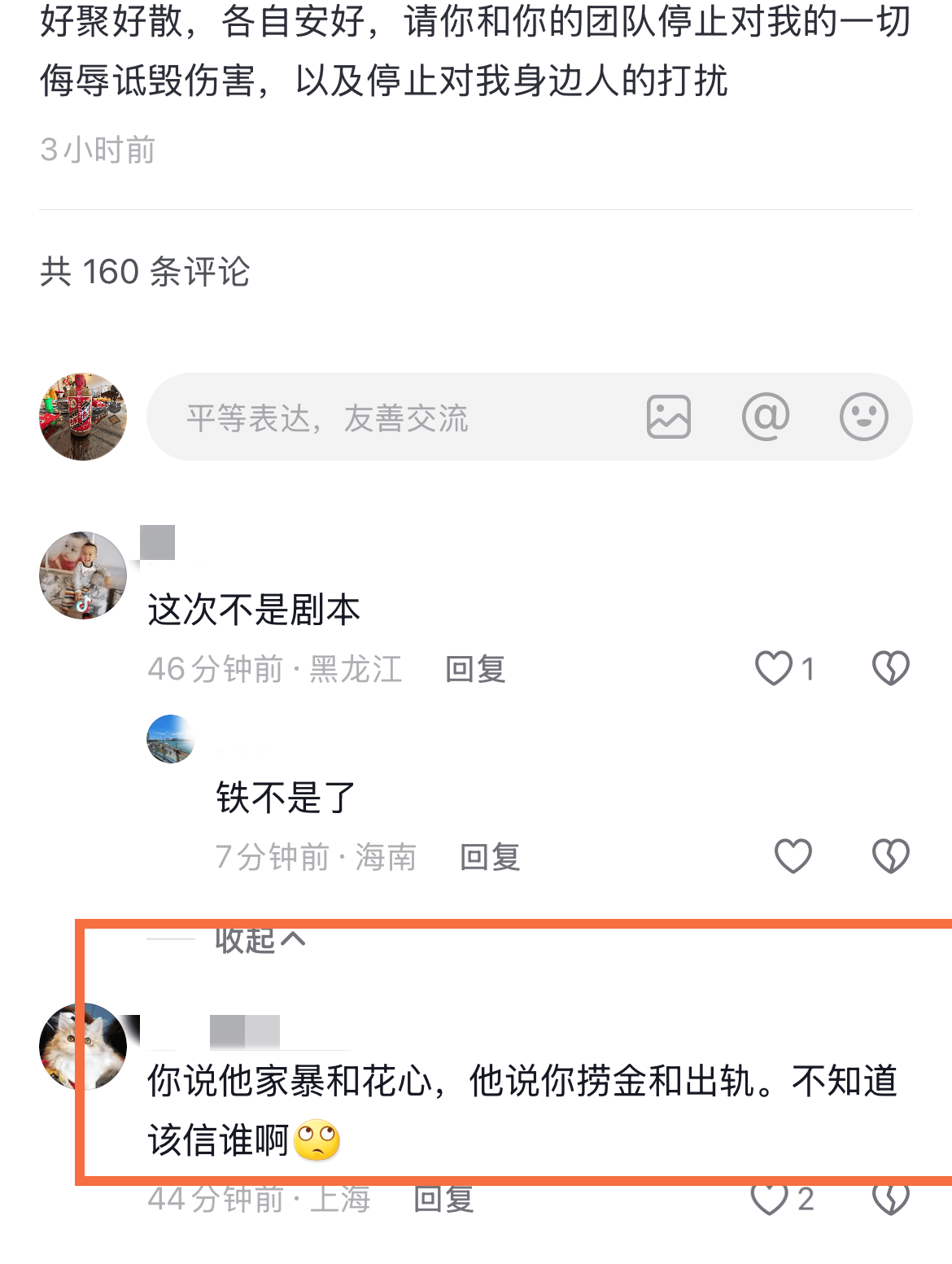Open the 黑龙江 commenter's avatar profile
The image size is (952, 1264).
pos(83,575)
